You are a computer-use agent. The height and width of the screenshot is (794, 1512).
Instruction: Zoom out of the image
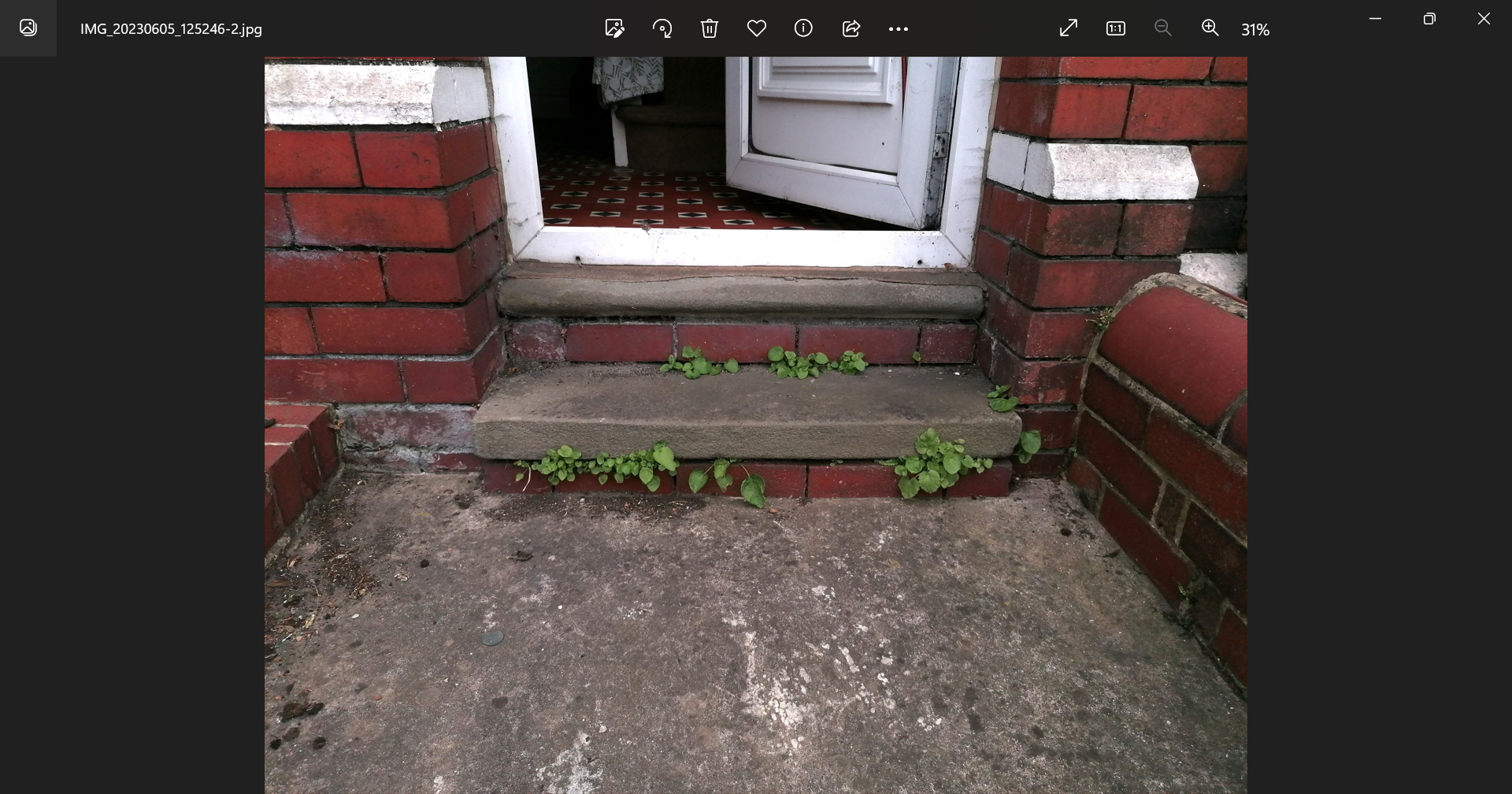(1163, 28)
